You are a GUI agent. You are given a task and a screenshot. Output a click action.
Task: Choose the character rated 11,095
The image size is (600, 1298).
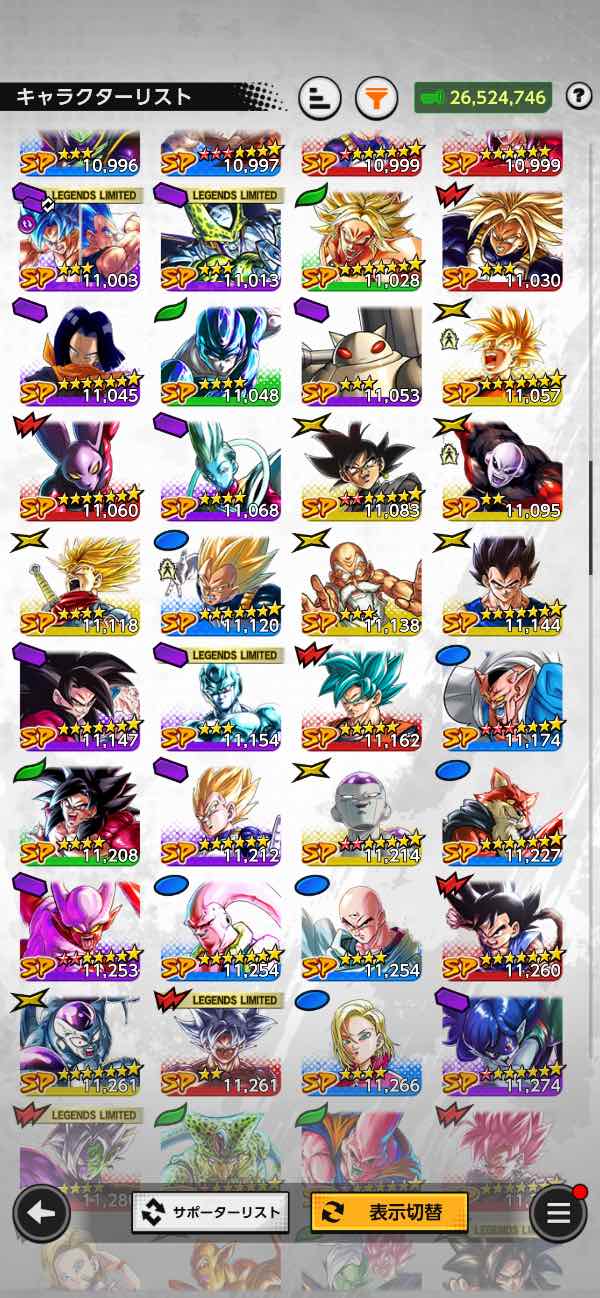point(503,470)
